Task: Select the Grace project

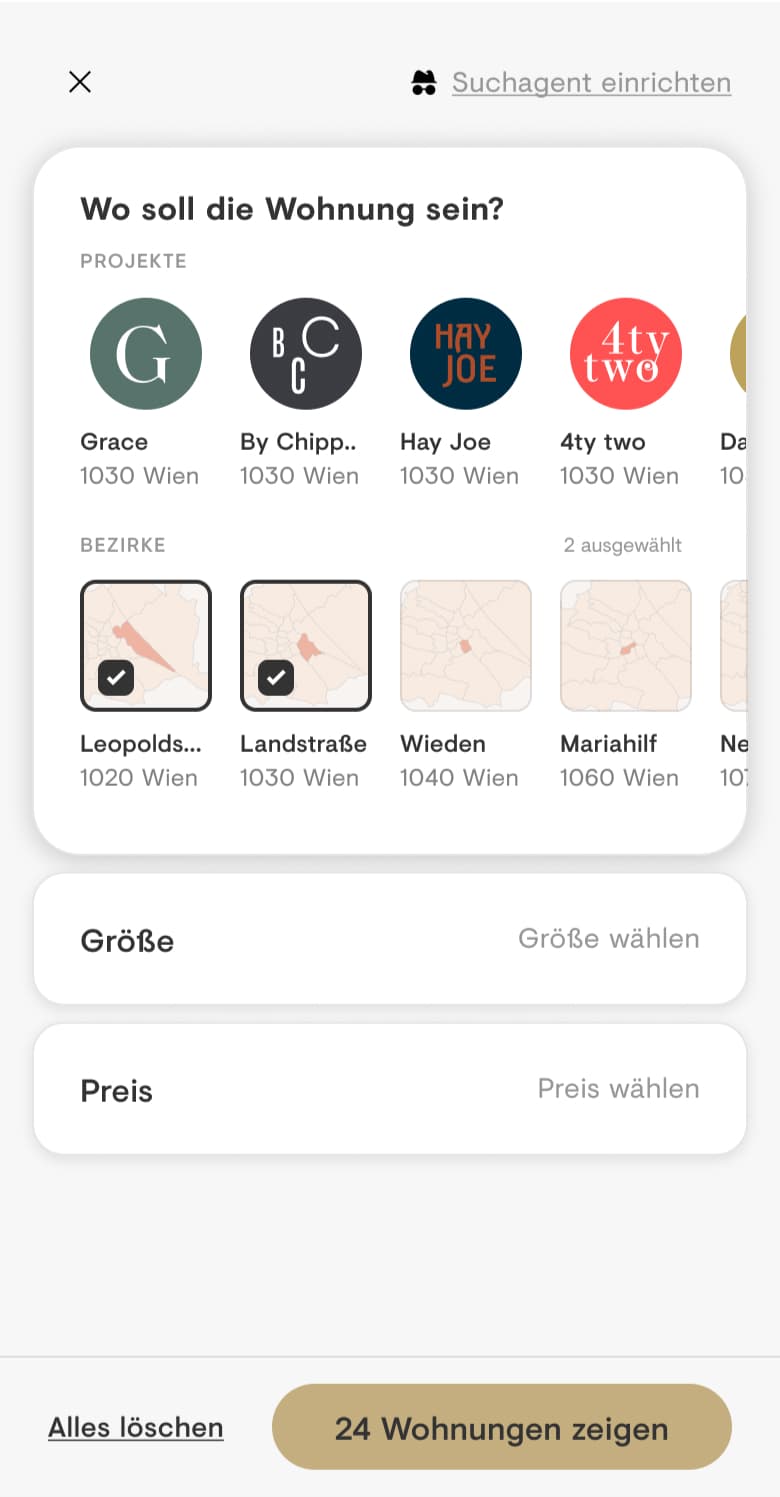Action: coord(146,354)
